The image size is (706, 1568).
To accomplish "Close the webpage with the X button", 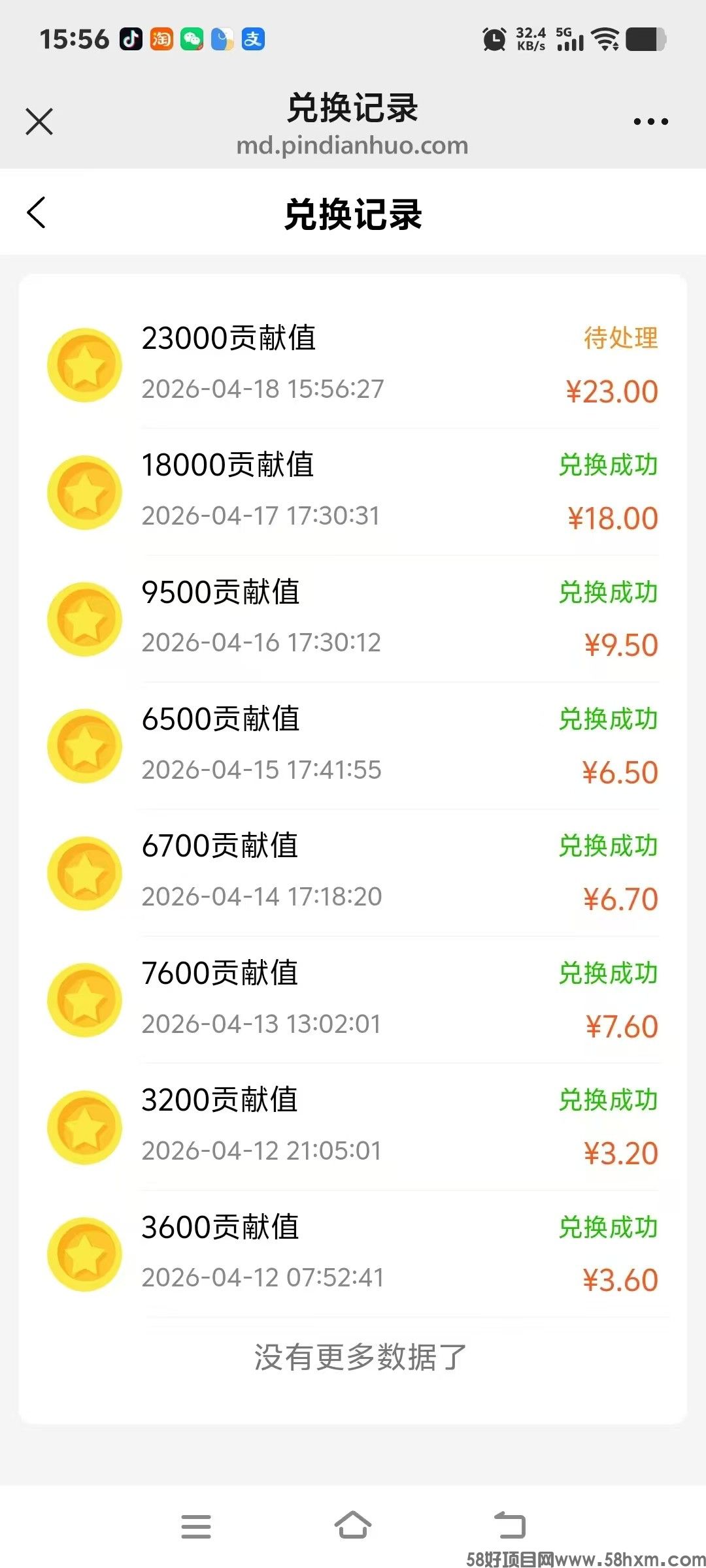I will click(x=39, y=121).
